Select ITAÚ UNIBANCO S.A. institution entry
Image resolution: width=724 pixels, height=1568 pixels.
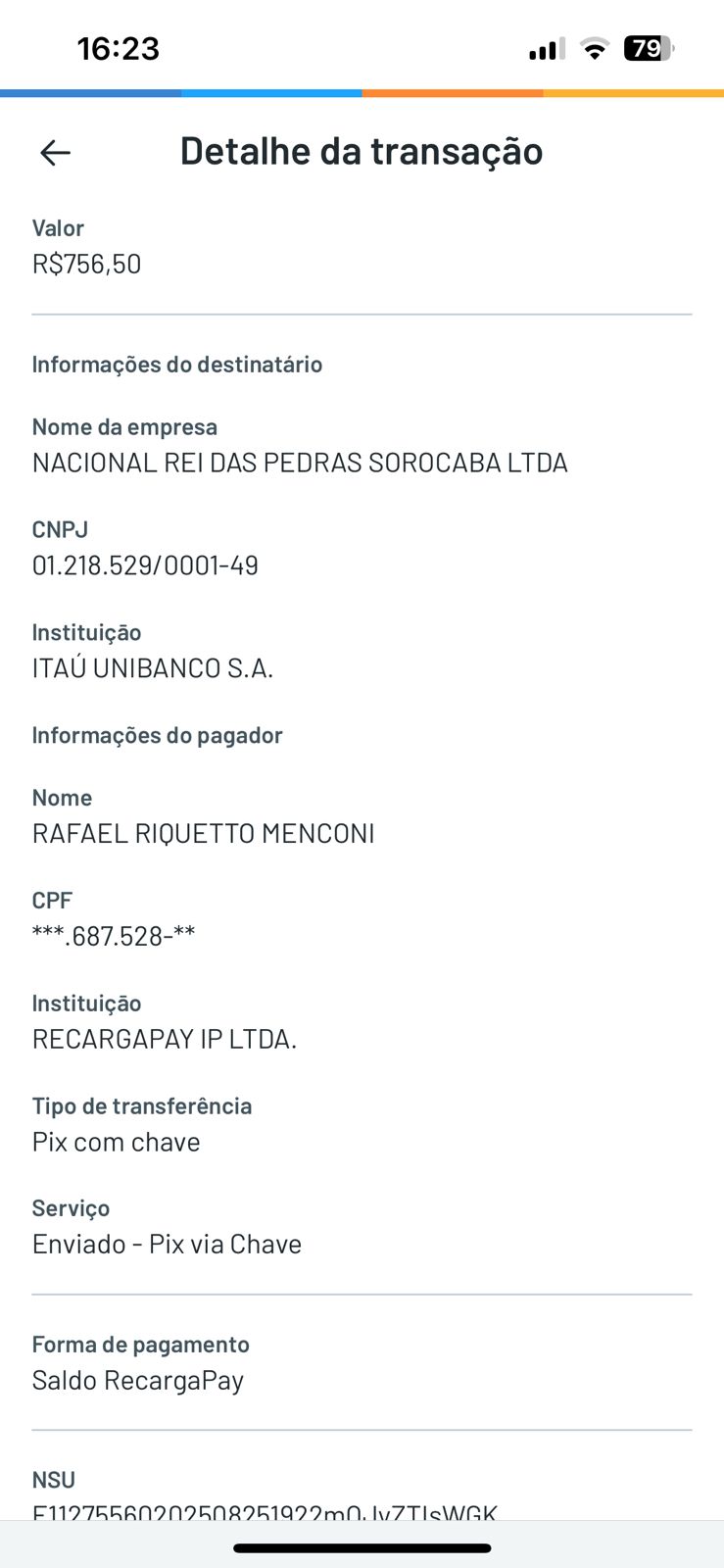(x=153, y=668)
